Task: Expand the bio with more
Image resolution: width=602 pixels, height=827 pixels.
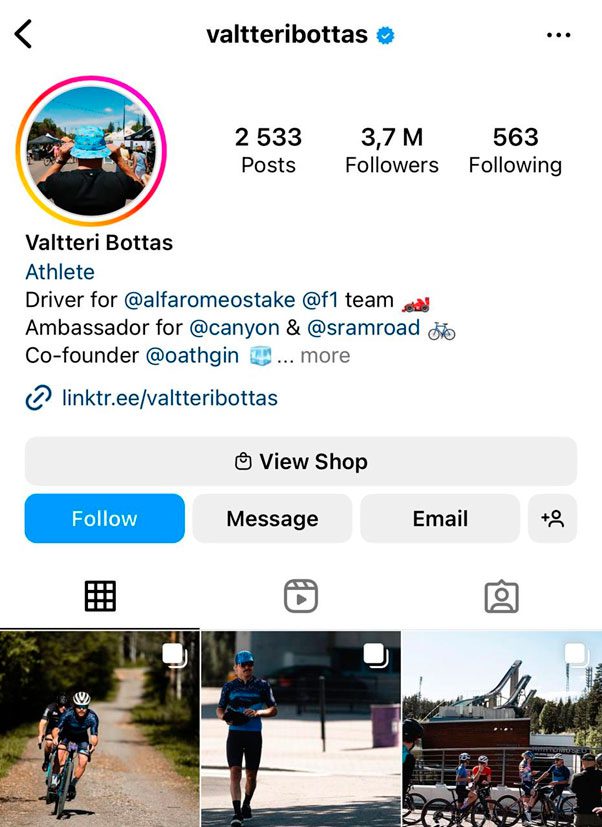Action: click(325, 355)
